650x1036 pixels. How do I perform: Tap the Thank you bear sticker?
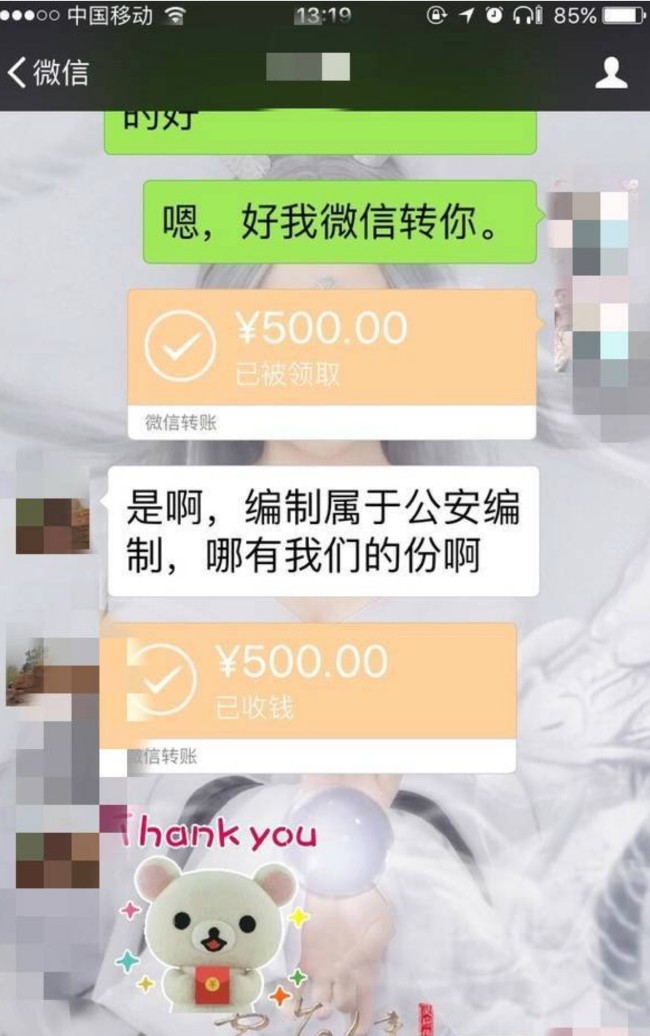pyautogui.click(x=215, y=915)
